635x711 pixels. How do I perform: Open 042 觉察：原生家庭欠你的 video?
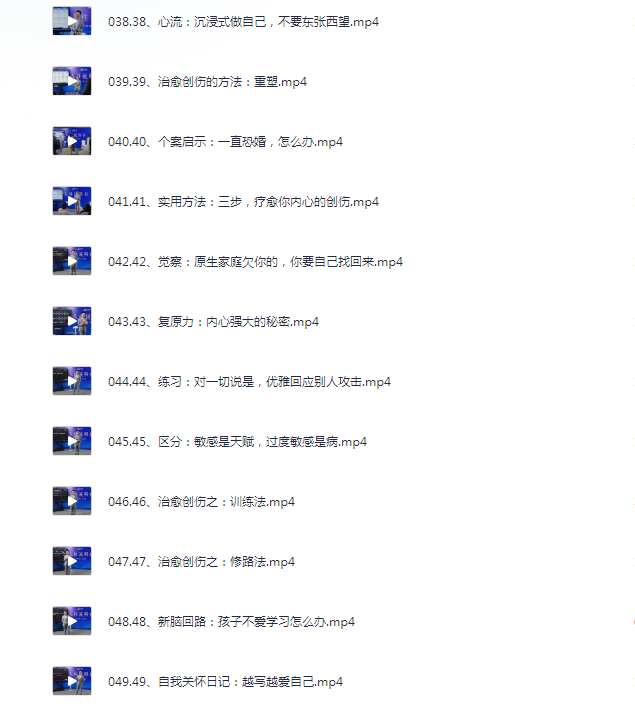coord(255,261)
